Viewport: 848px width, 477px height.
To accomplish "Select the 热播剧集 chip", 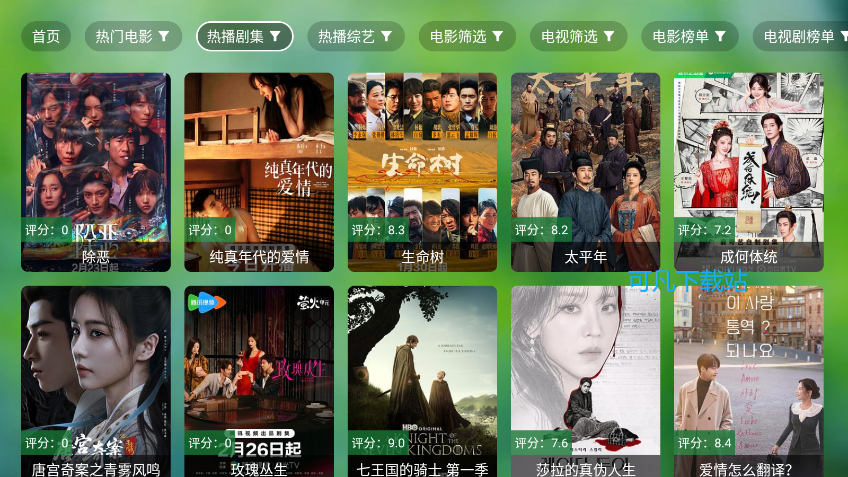I will point(245,37).
